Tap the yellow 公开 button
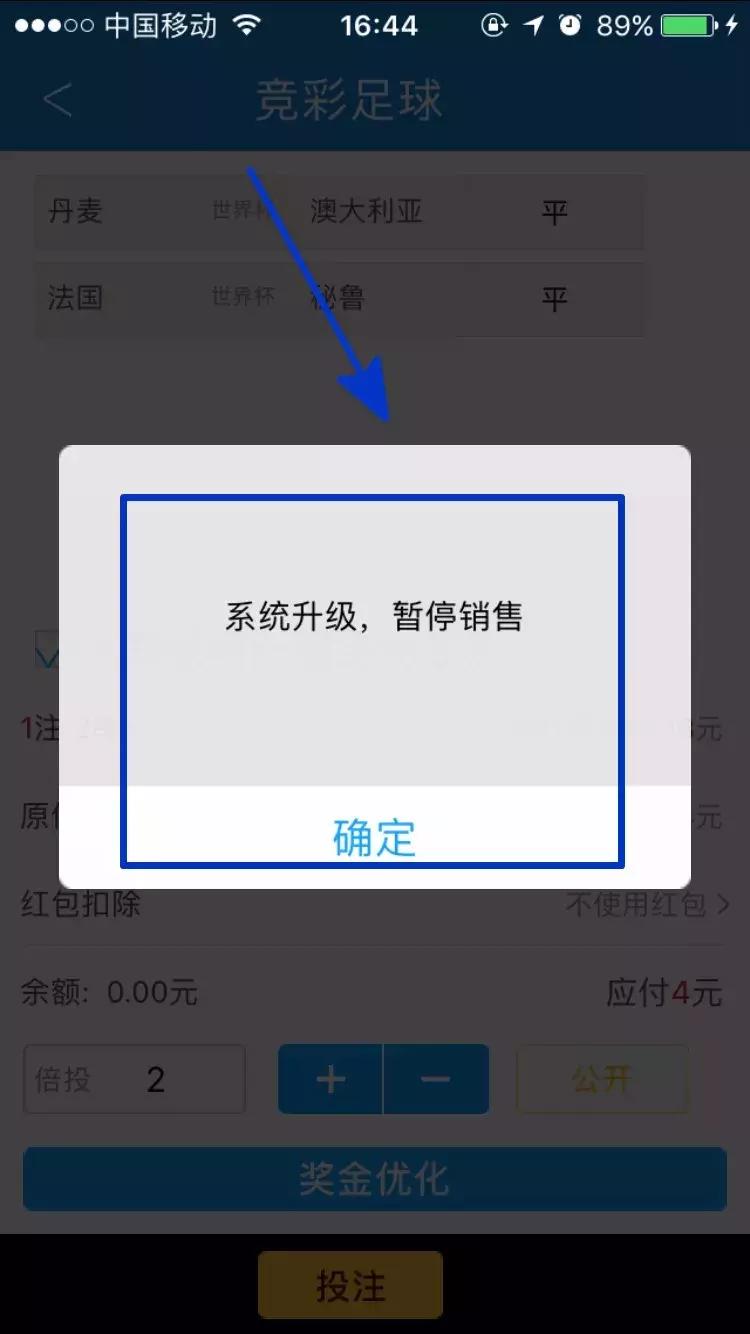The height and width of the screenshot is (1334, 750). click(x=601, y=1079)
